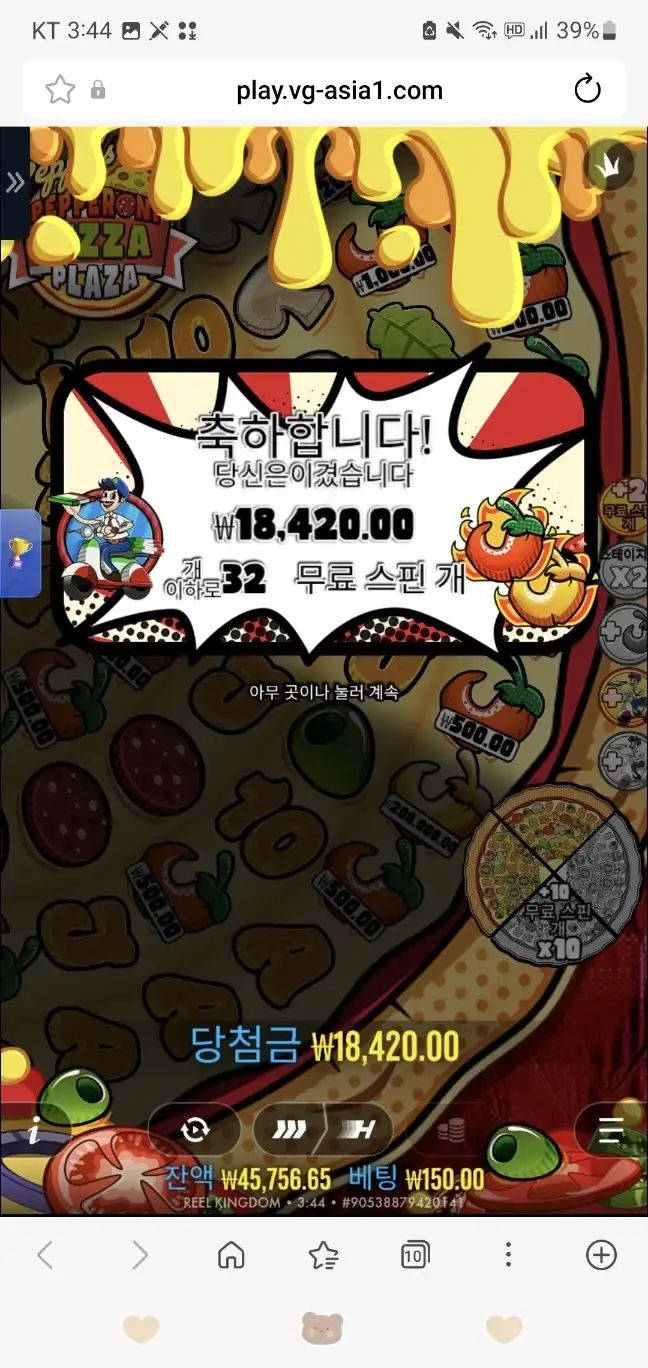
Task: Go back to the previous page
Action: click(x=45, y=1254)
